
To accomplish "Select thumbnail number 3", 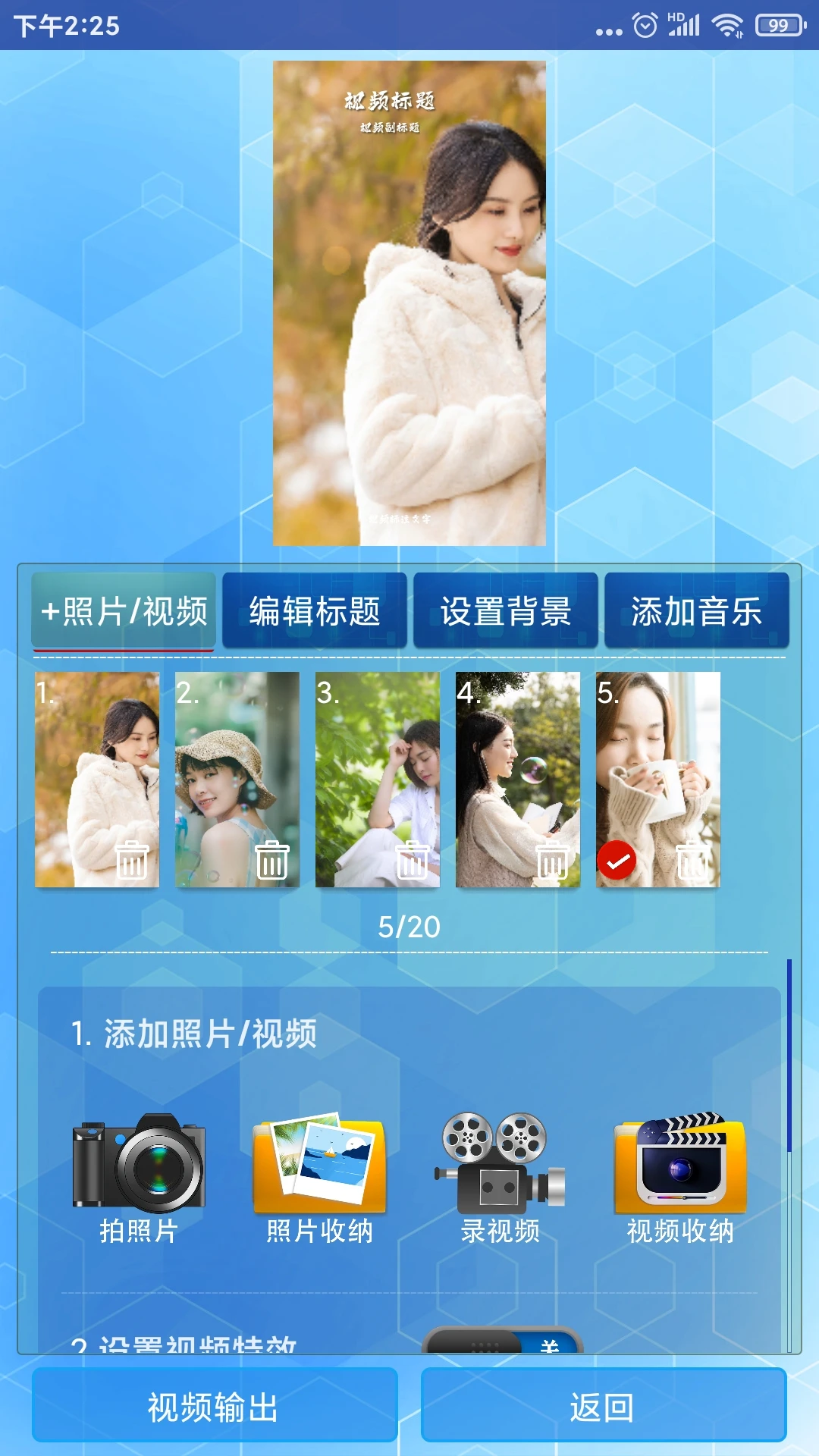I will [377, 766].
